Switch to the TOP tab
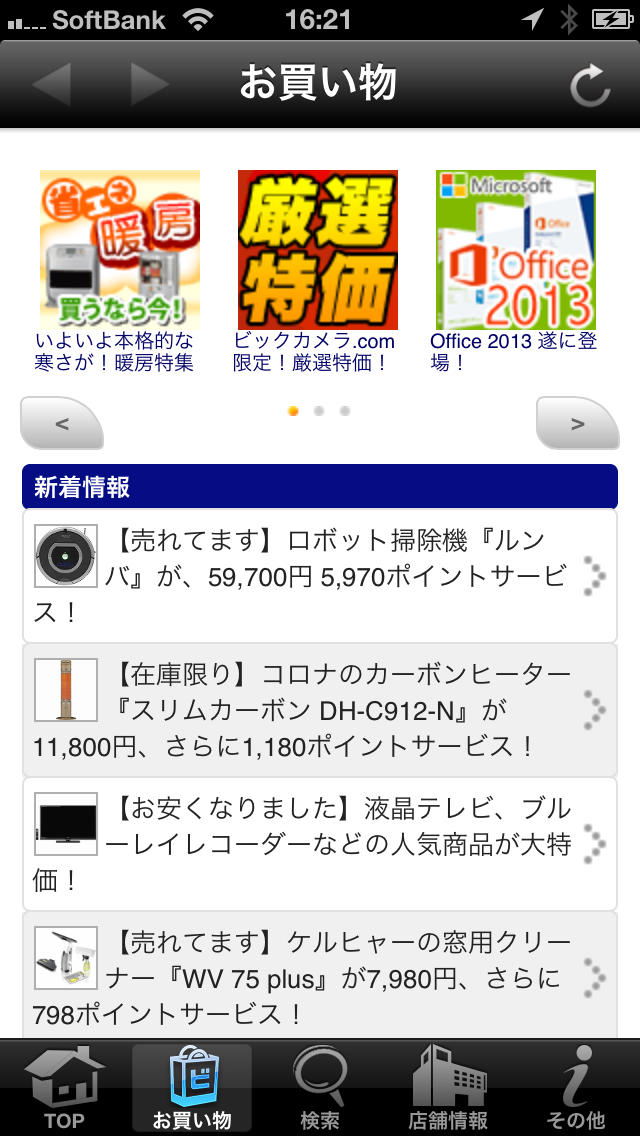640x1136 pixels. [64, 1088]
